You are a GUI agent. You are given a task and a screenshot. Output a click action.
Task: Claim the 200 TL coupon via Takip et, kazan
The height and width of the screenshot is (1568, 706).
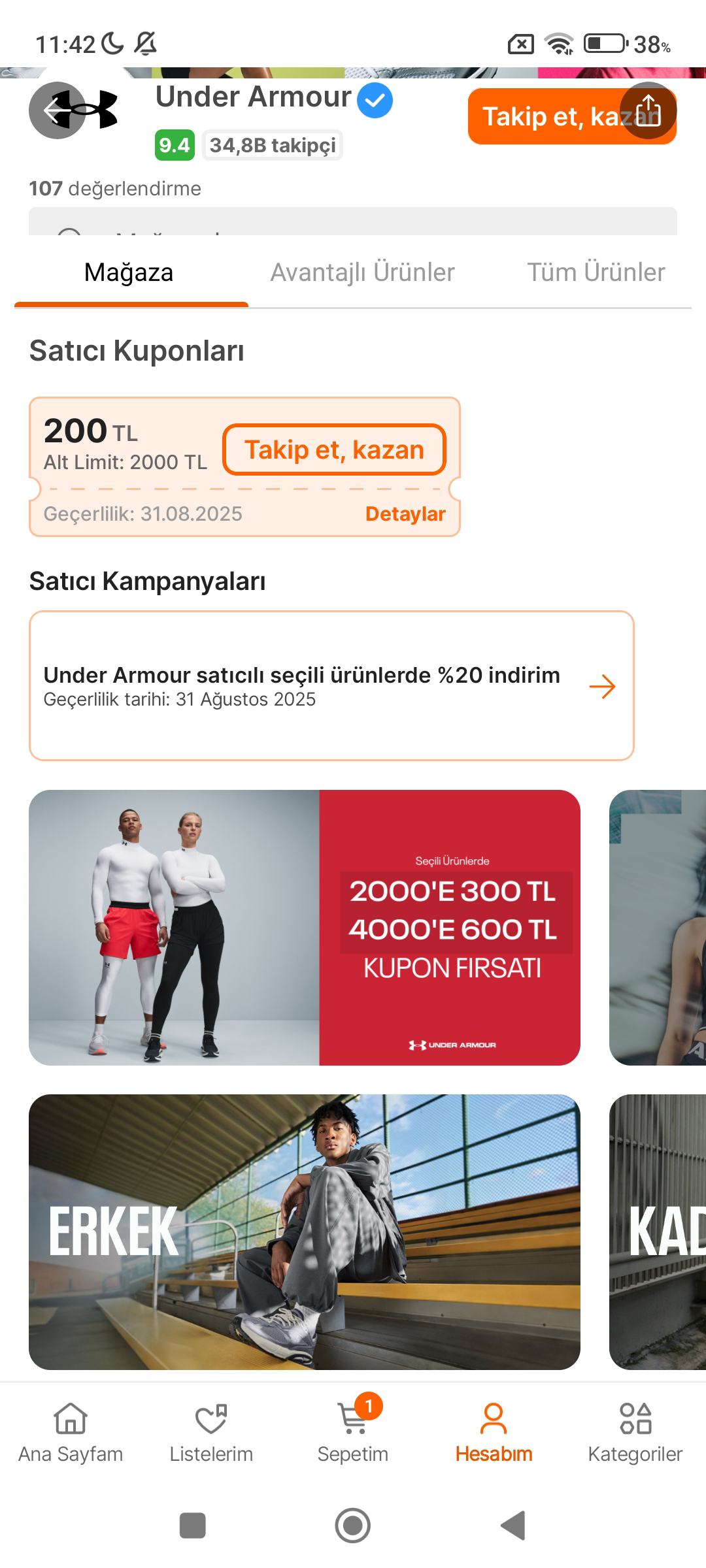click(x=334, y=449)
